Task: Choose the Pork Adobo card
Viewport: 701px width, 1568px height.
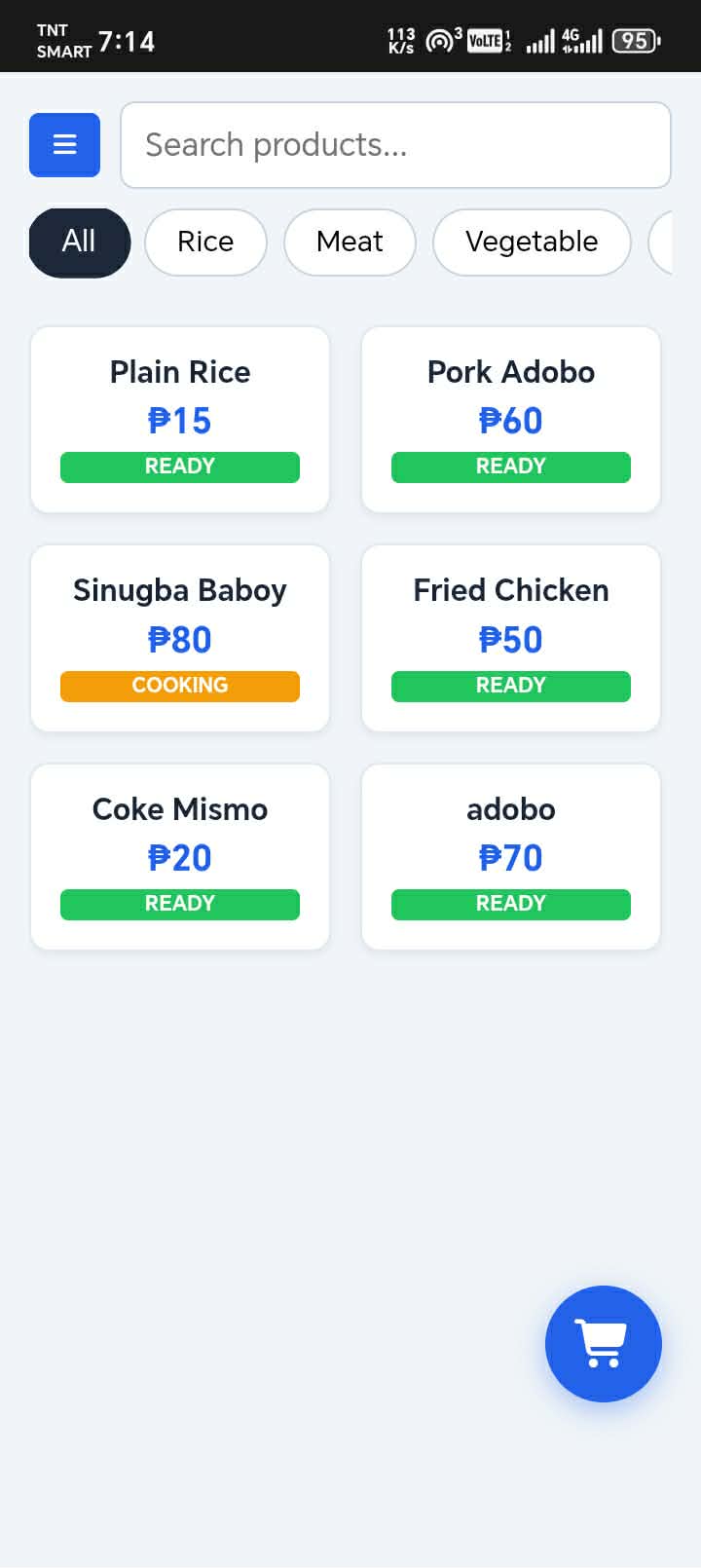Action: (511, 419)
